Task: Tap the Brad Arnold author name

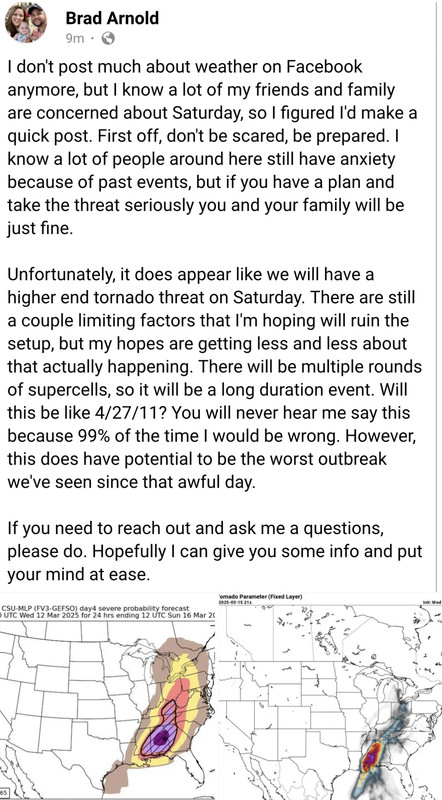Action: [x=112, y=18]
